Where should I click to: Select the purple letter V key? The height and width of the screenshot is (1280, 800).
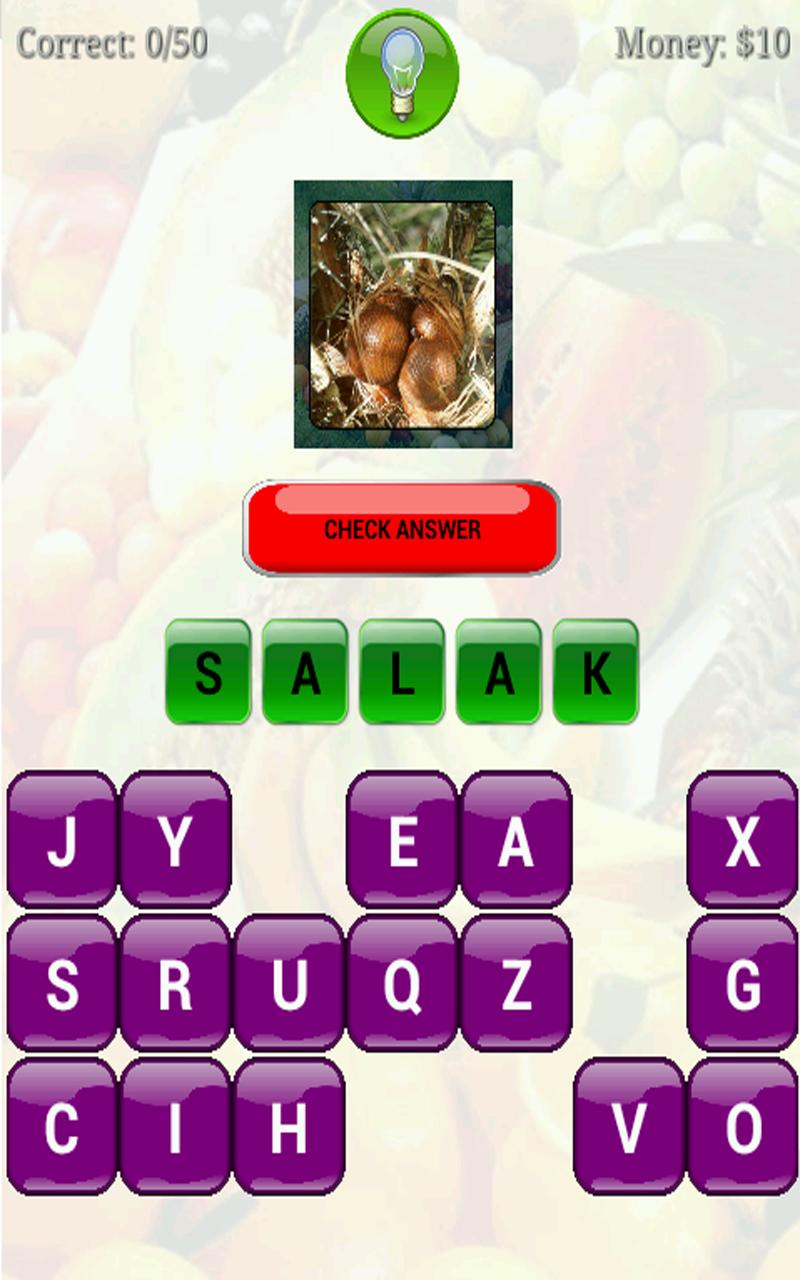coord(629,1127)
